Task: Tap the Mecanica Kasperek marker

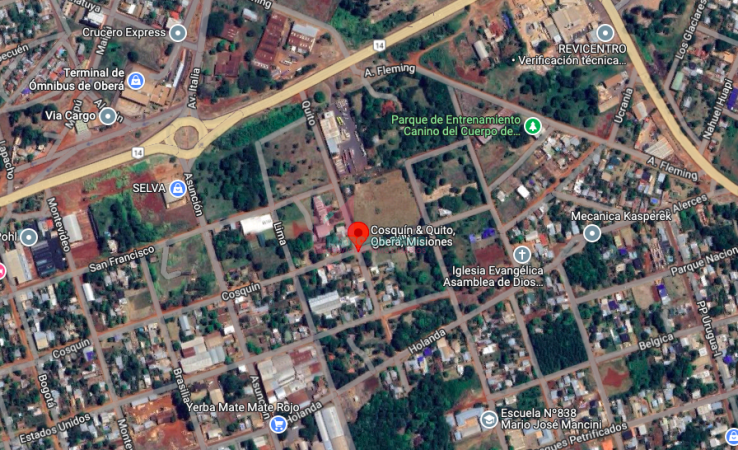Action: click(x=592, y=233)
